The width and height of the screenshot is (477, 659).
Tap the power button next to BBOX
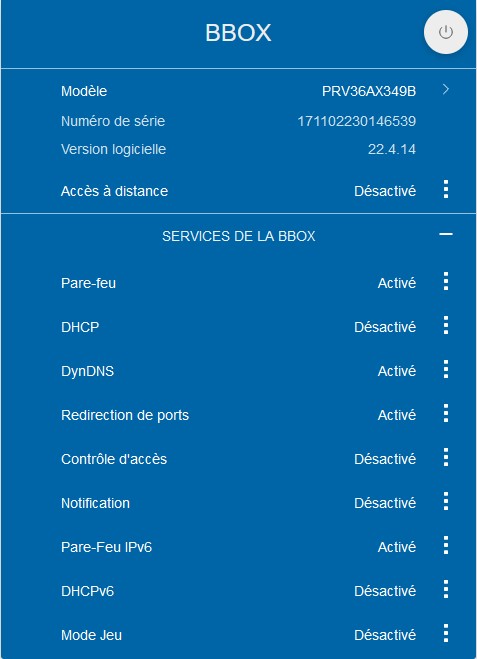click(445, 32)
